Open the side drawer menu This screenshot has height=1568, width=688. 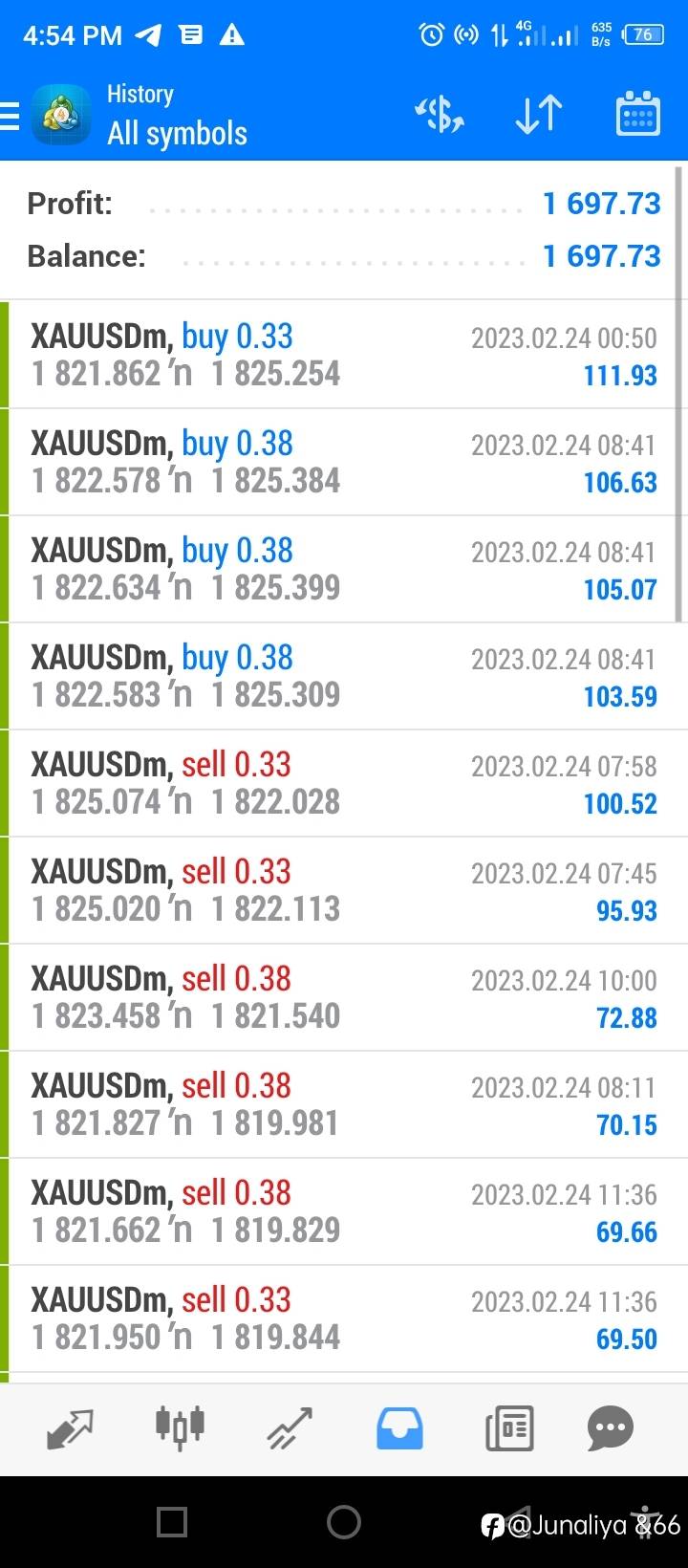tap(10, 116)
